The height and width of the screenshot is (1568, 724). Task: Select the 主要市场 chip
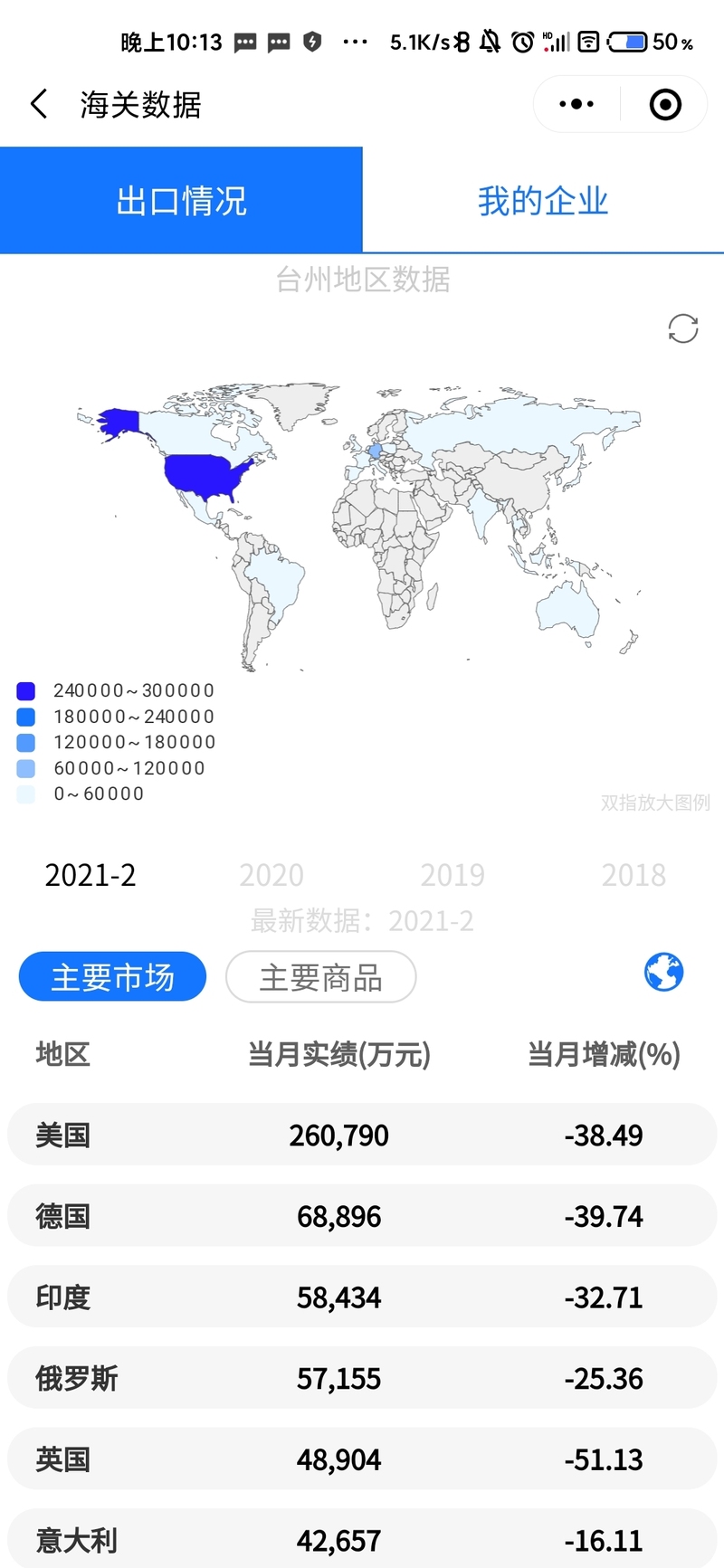(x=112, y=977)
